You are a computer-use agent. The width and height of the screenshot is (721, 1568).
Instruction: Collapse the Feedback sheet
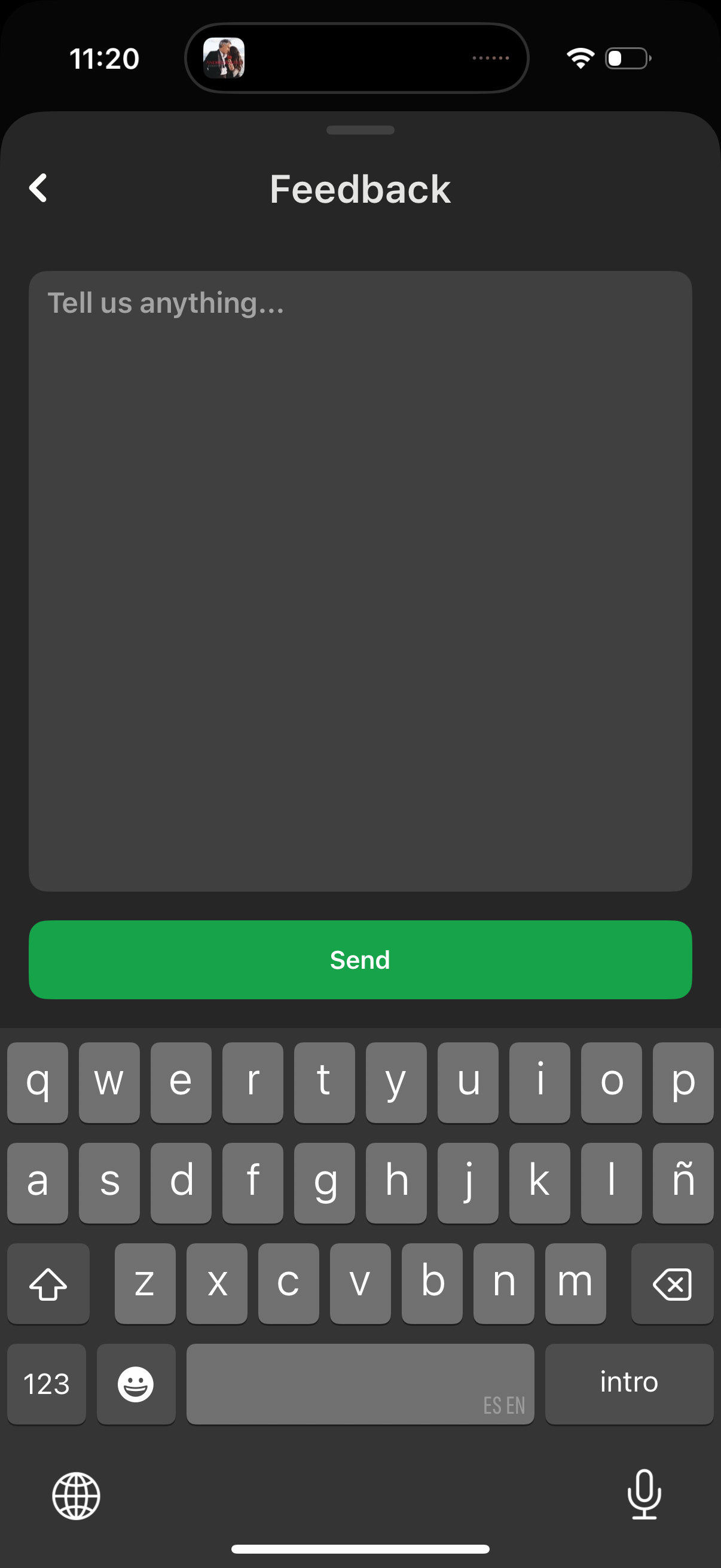(360, 130)
